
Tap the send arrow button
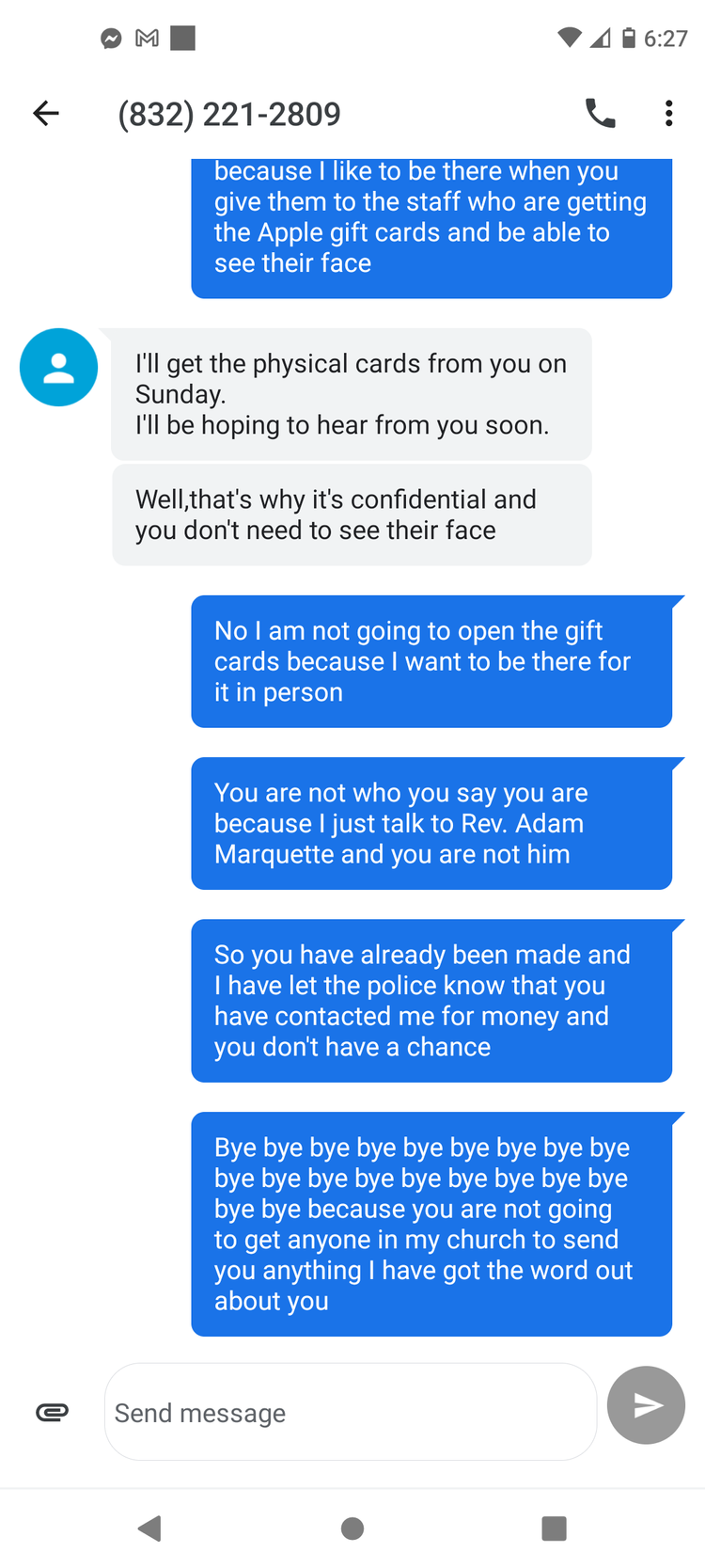tap(646, 1405)
